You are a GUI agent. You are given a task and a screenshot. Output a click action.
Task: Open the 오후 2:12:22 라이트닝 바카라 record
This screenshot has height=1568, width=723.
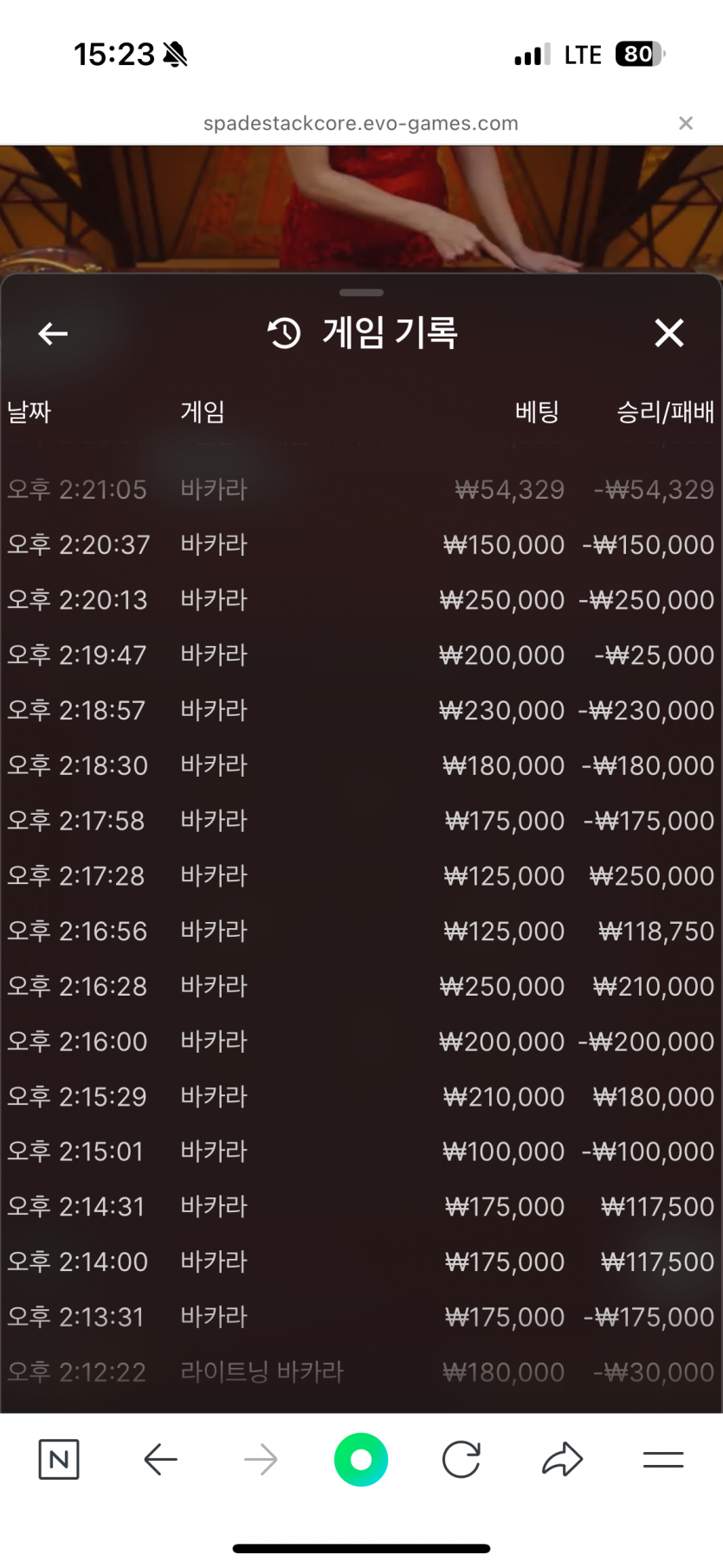(361, 1372)
